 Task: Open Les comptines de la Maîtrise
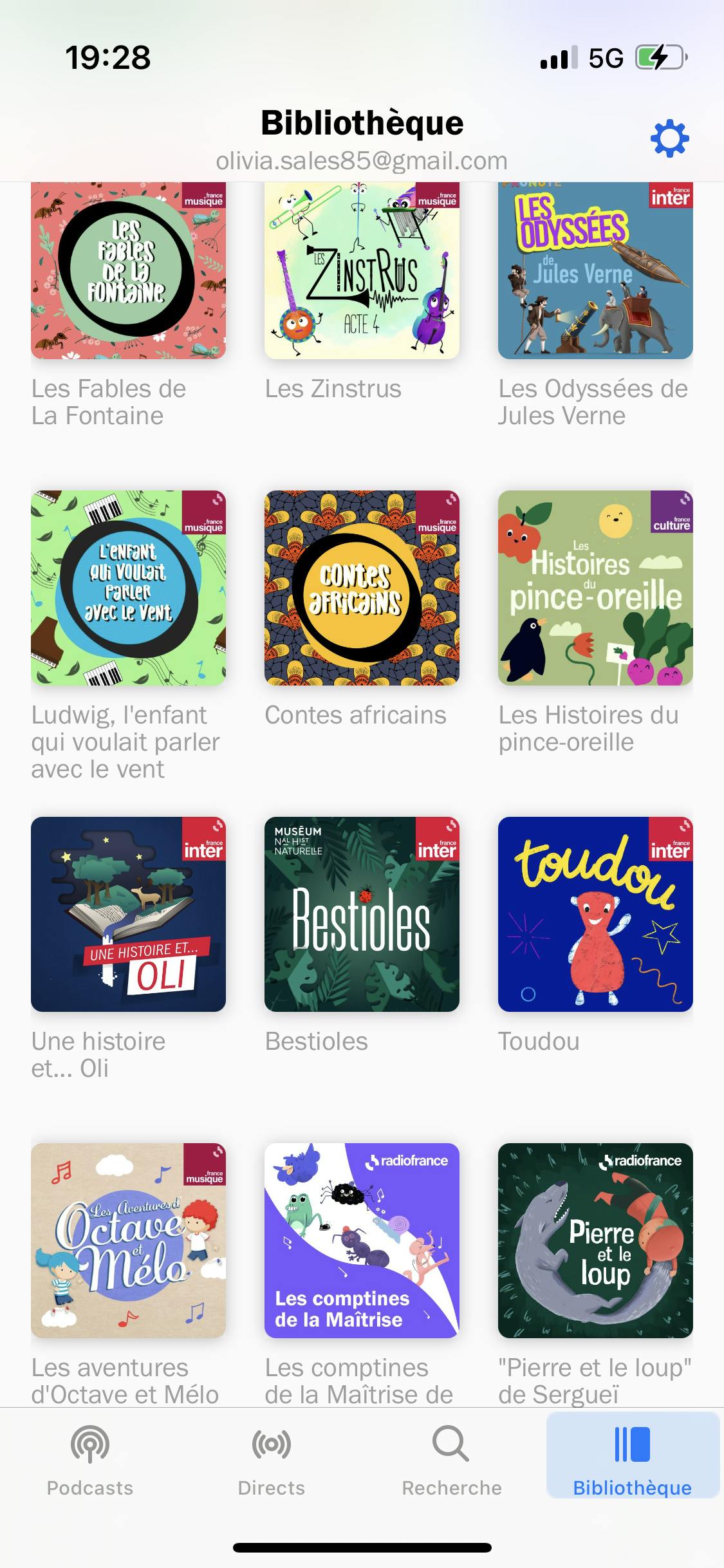362,1240
